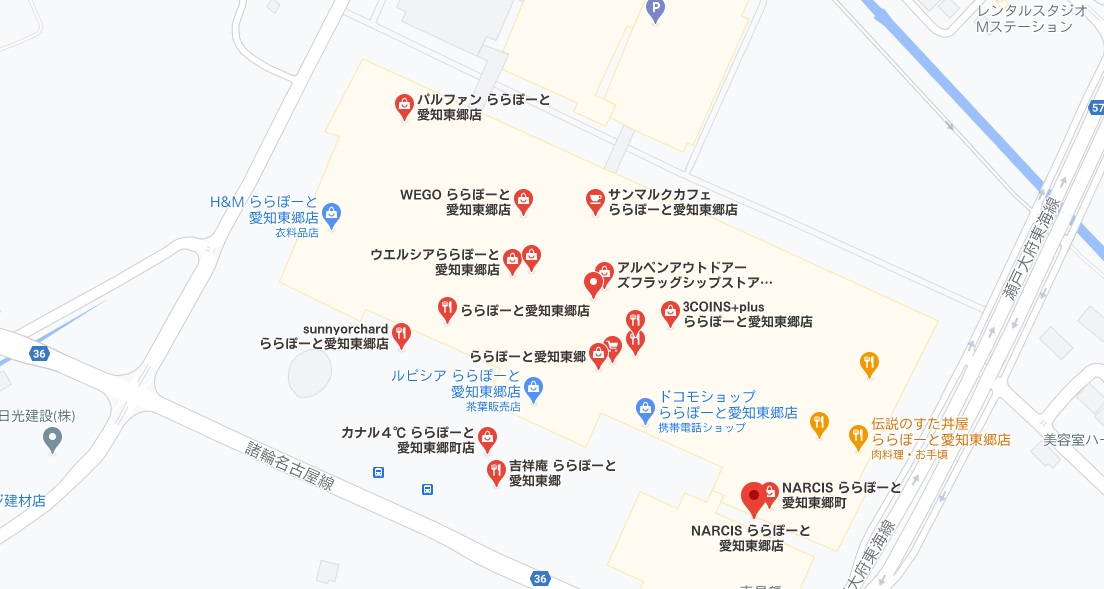Tap the ルピシア tea shop marker
Viewport: 1104px width, 589px height.
(534, 387)
